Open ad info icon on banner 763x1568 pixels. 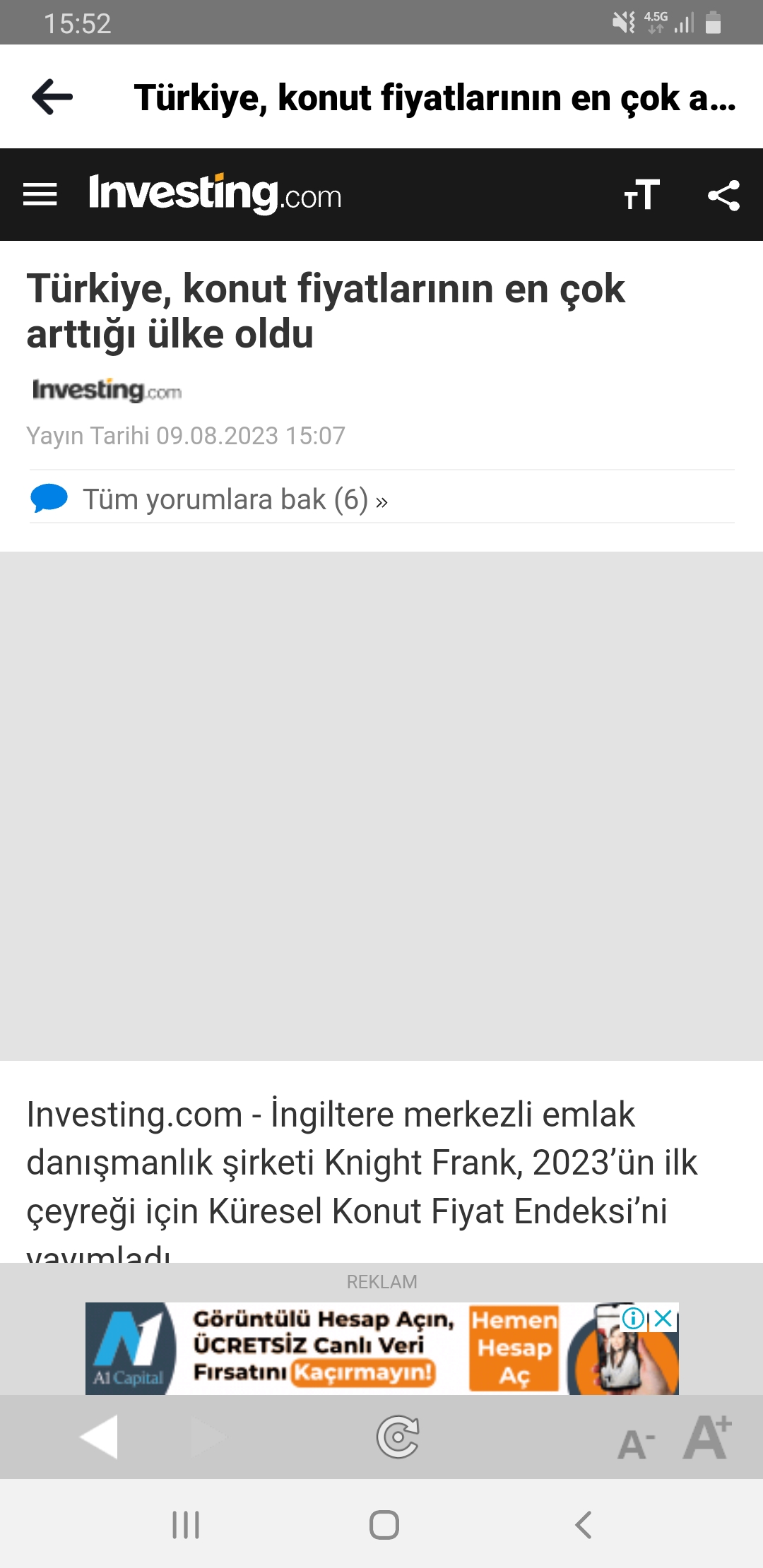click(633, 1318)
